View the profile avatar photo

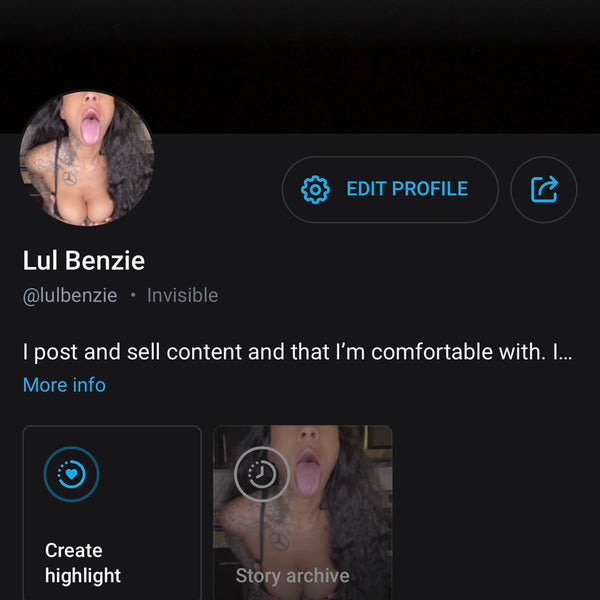tap(87, 158)
